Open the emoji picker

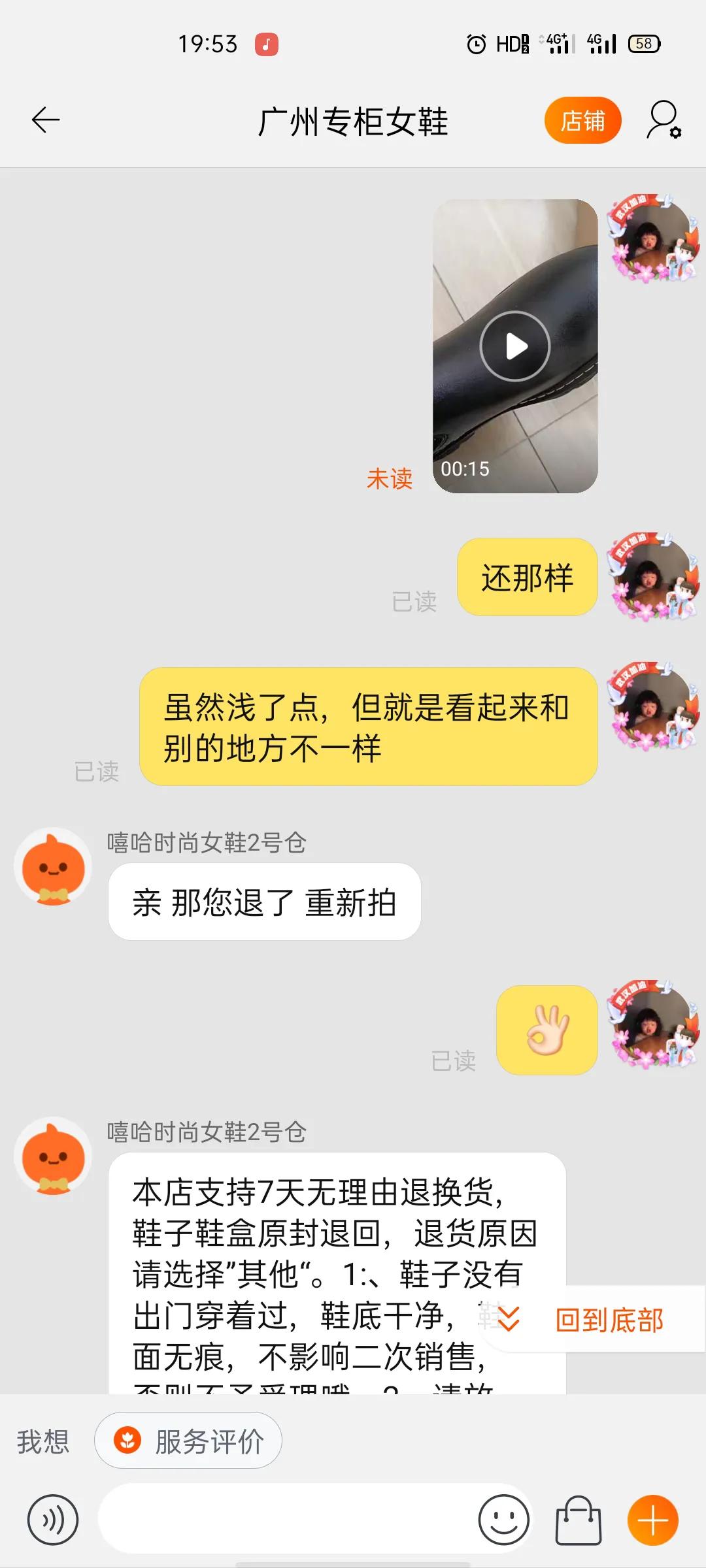tap(503, 1520)
